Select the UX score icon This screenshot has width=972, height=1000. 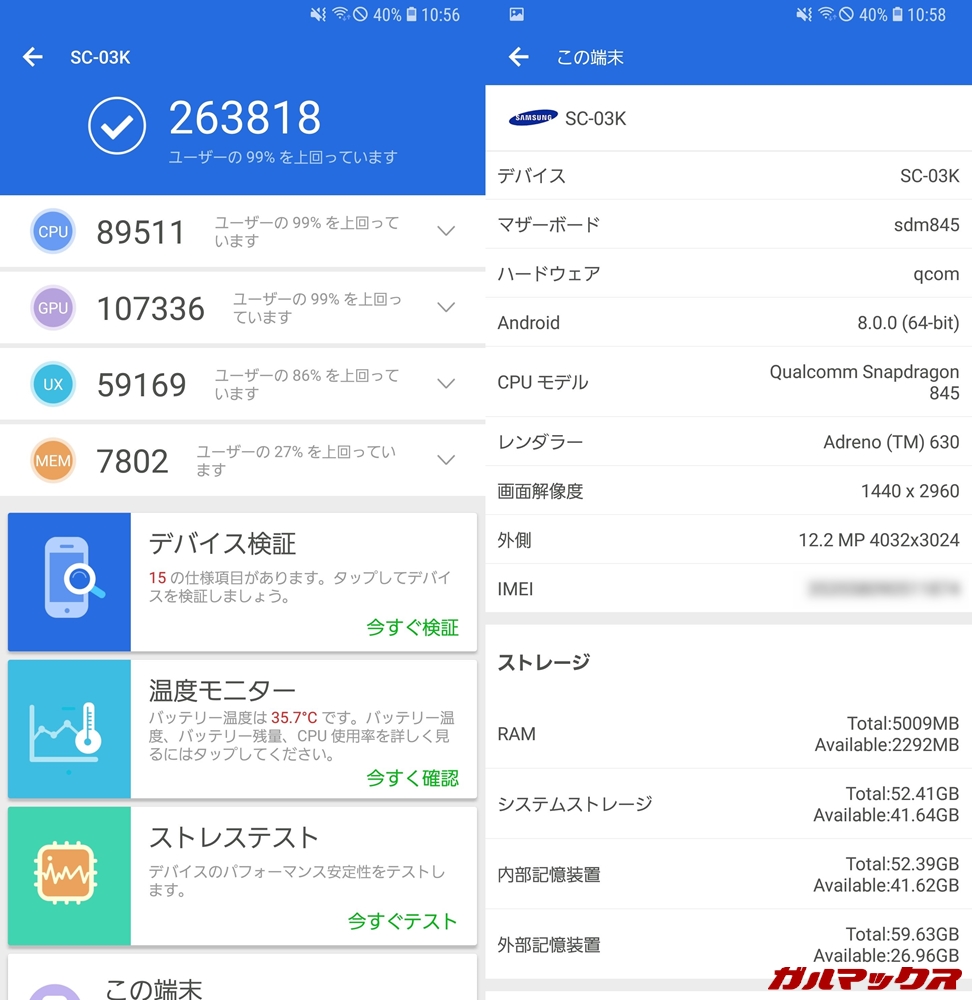[52, 384]
